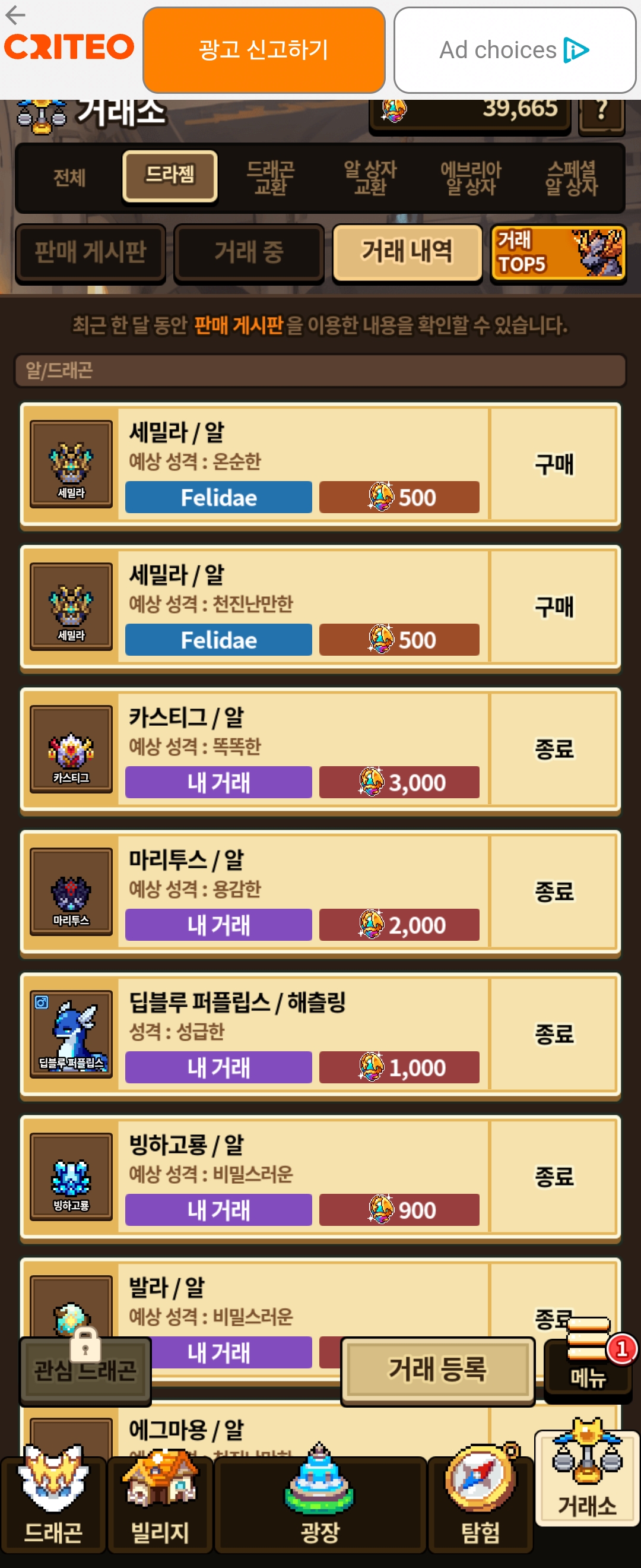Screen dimensions: 641x1568
Task: Open the question mark help
Action: [601, 112]
